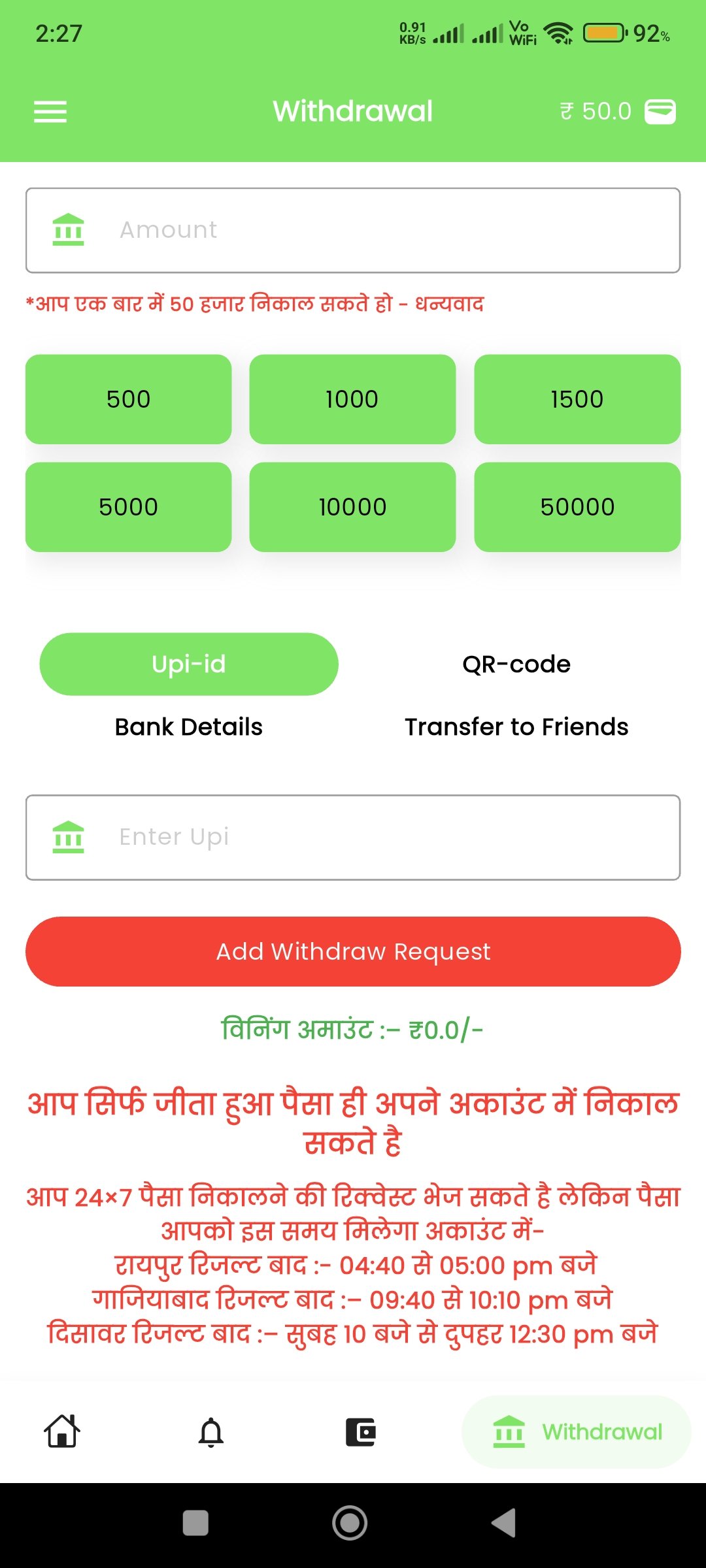This screenshot has width=706, height=1568.
Task: Choose the 1000 quick amount
Action: (352, 399)
